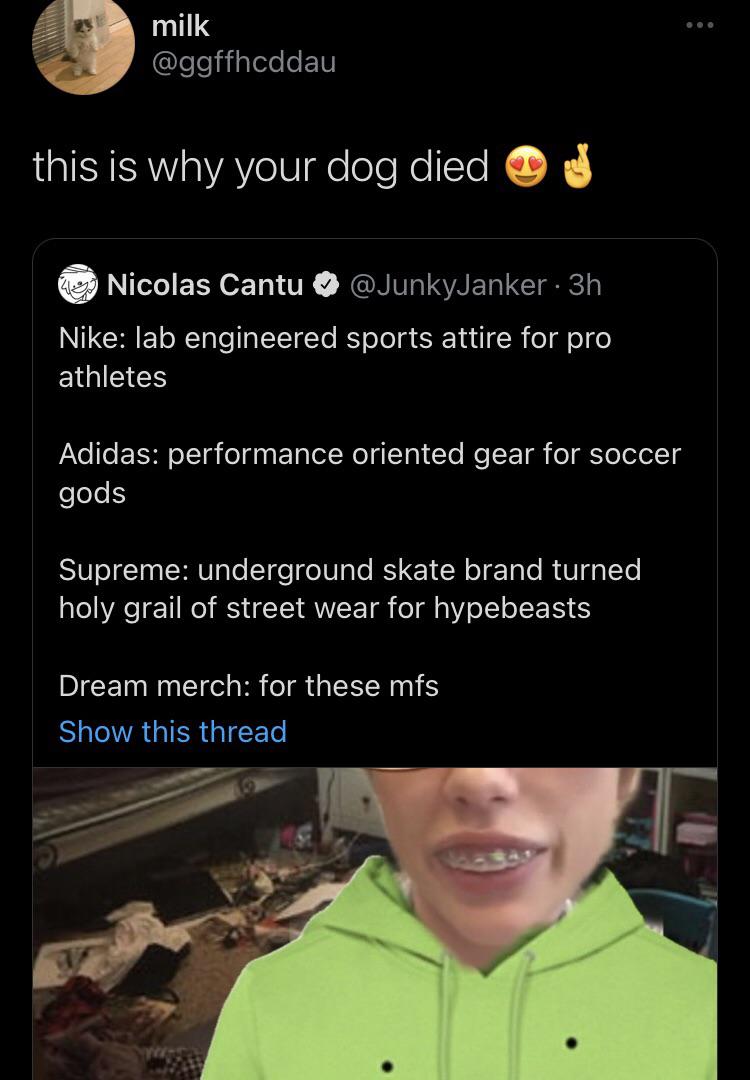
Task: View the @ggffhcddau profile
Action: [x=243, y=62]
